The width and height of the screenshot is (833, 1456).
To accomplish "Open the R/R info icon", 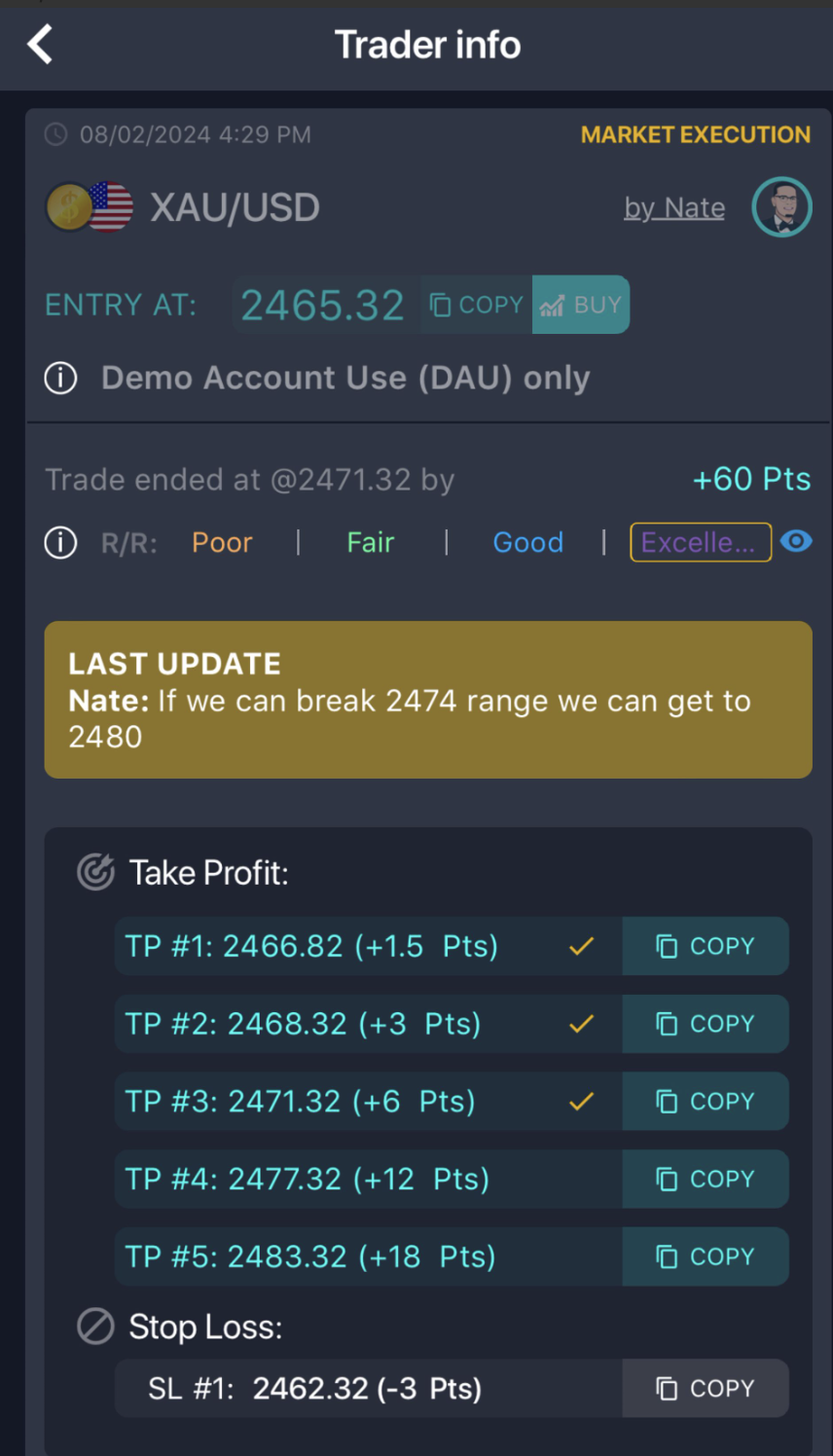I will coord(60,542).
